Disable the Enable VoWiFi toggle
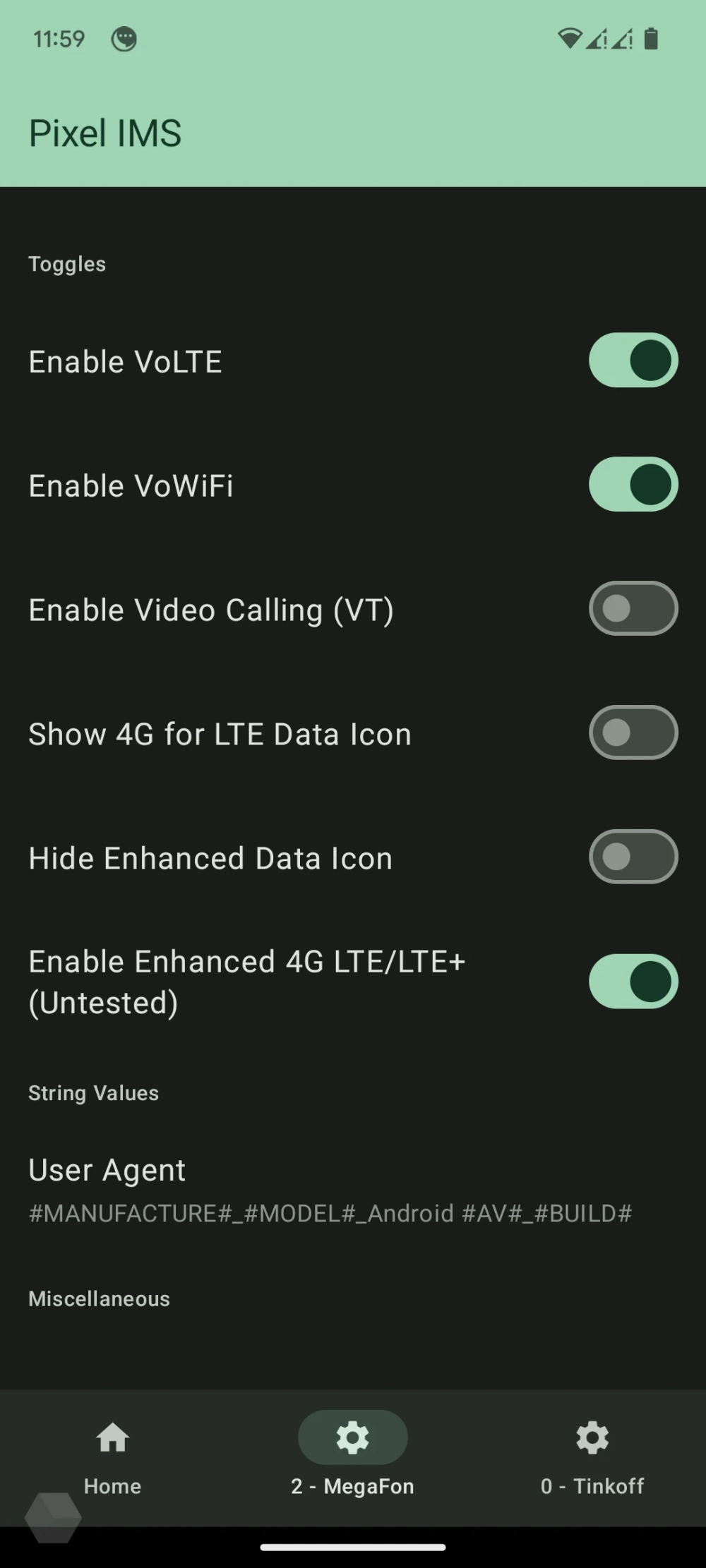This screenshot has width=706, height=1568. (633, 485)
